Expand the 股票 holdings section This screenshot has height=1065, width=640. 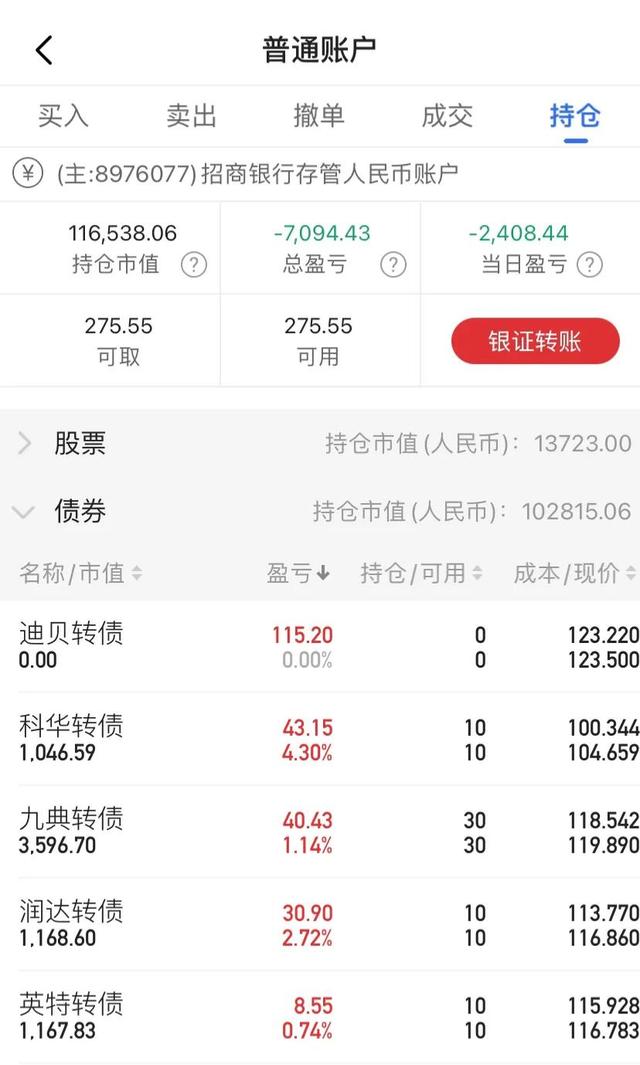320,444
